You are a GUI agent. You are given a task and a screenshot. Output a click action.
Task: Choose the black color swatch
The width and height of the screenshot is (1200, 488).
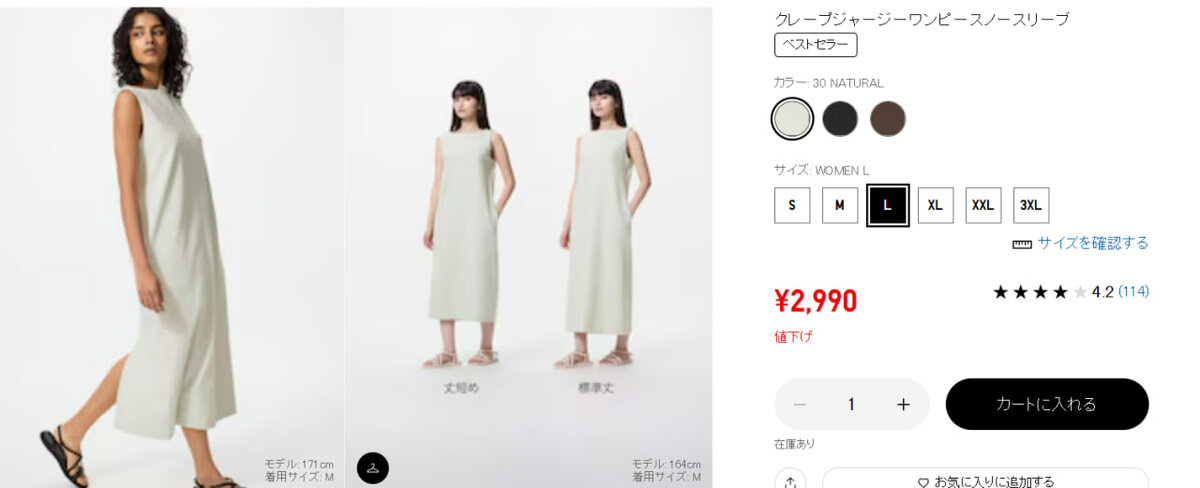(840, 119)
